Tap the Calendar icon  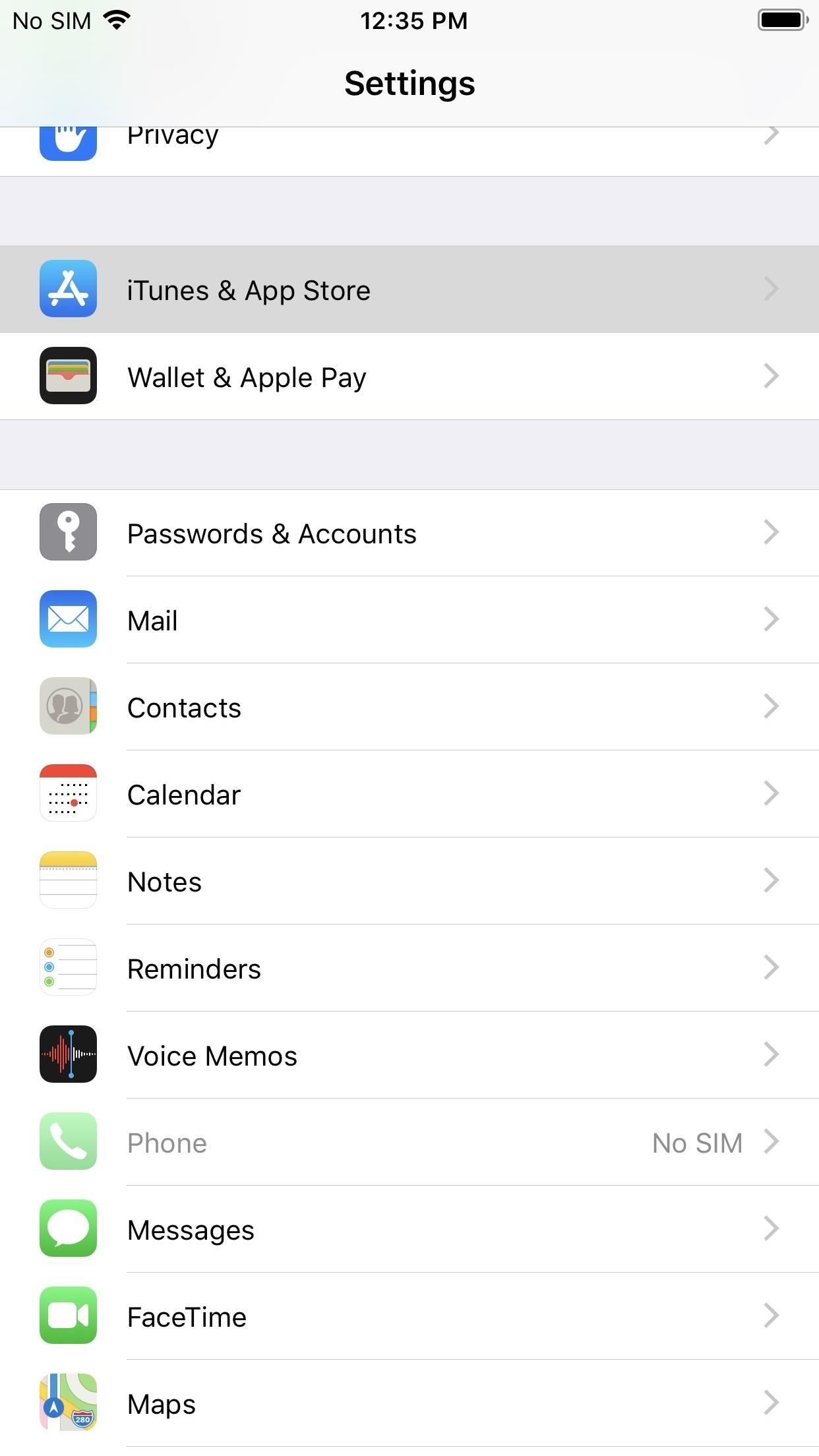click(x=68, y=794)
